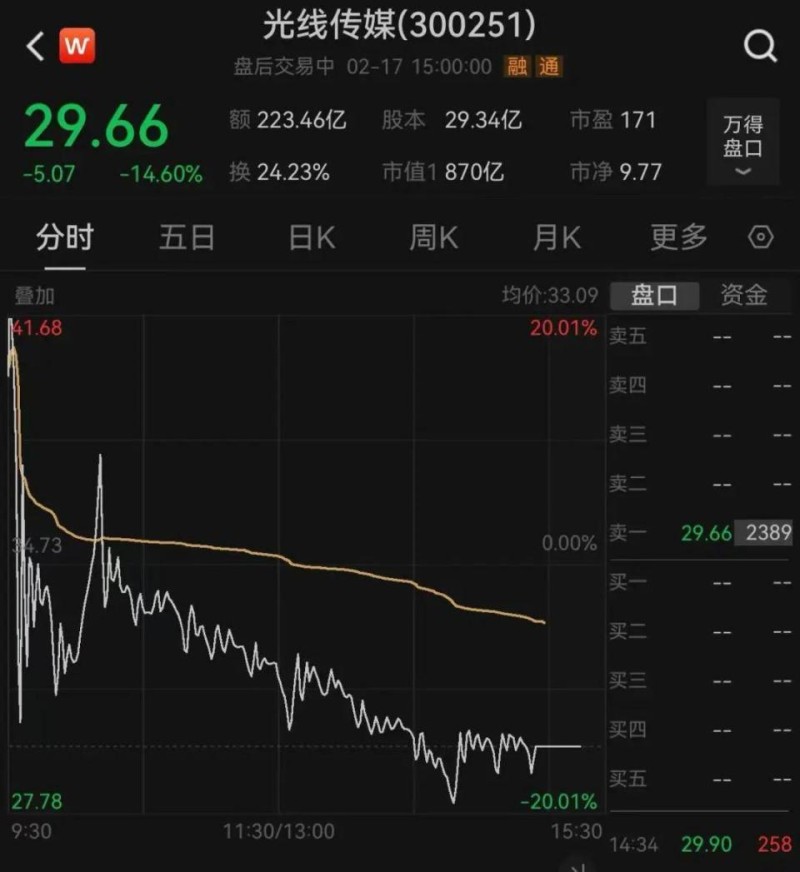Select the 盘口 order book tab
This screenshot has height=872, width=800.
[x=654, y=295]
